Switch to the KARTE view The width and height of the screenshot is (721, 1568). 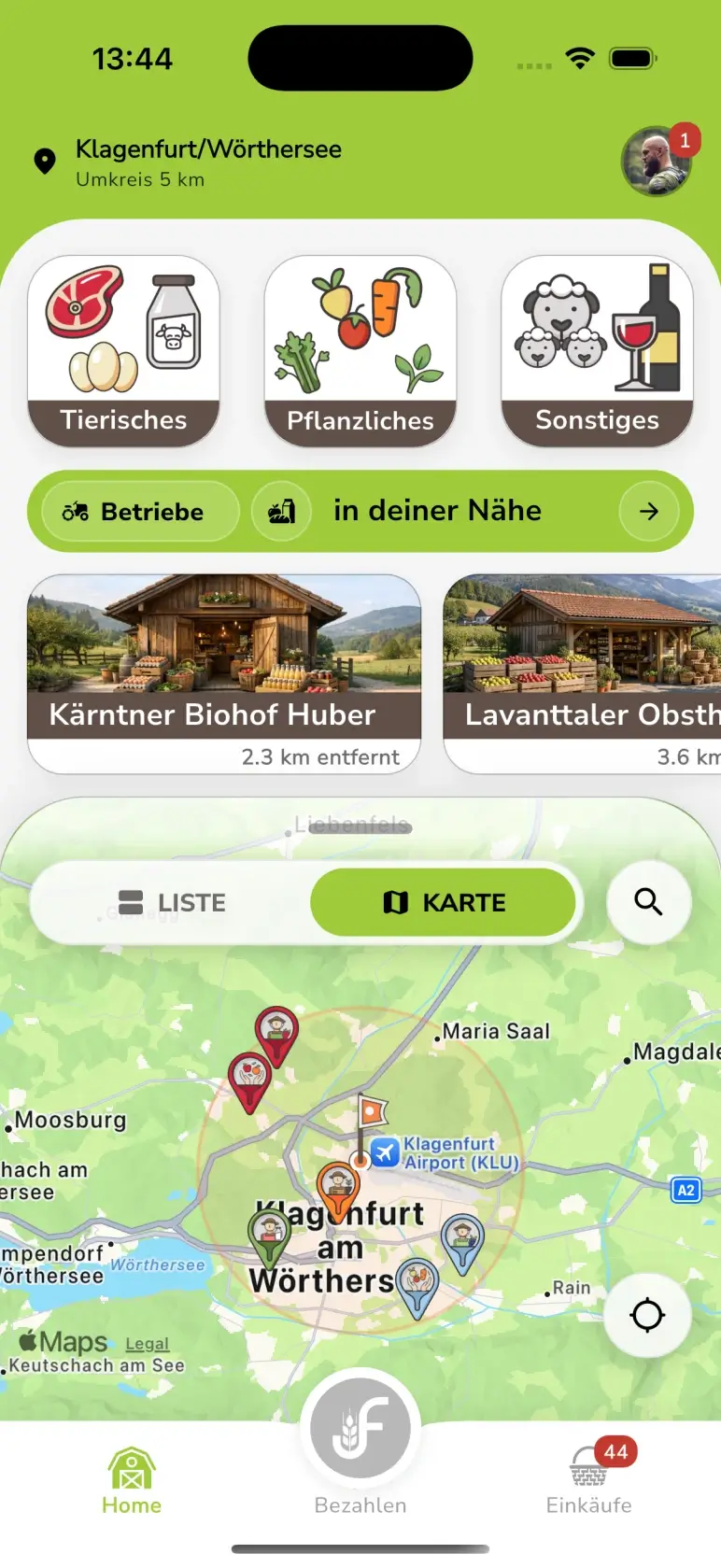[444, 902]
